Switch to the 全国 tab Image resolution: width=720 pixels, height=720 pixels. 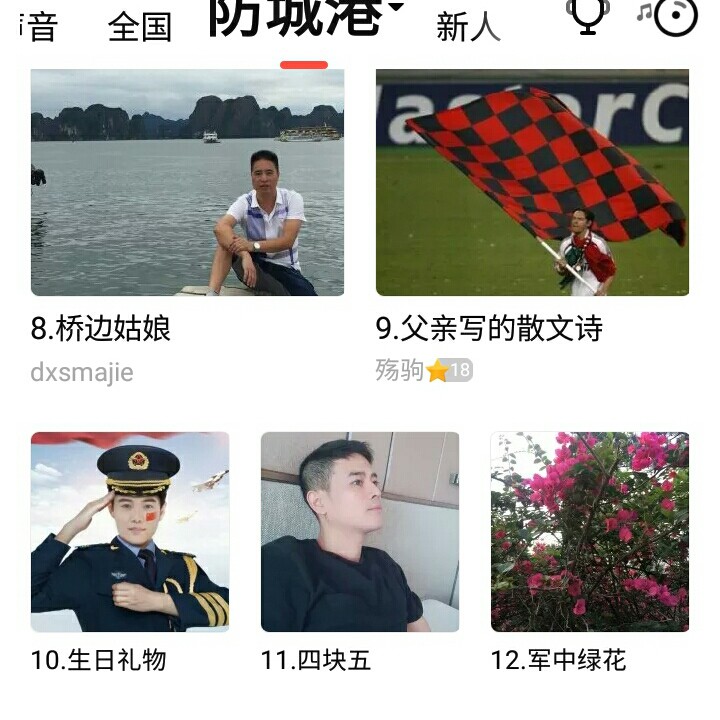pyautogui.click(x=139, y=26)
